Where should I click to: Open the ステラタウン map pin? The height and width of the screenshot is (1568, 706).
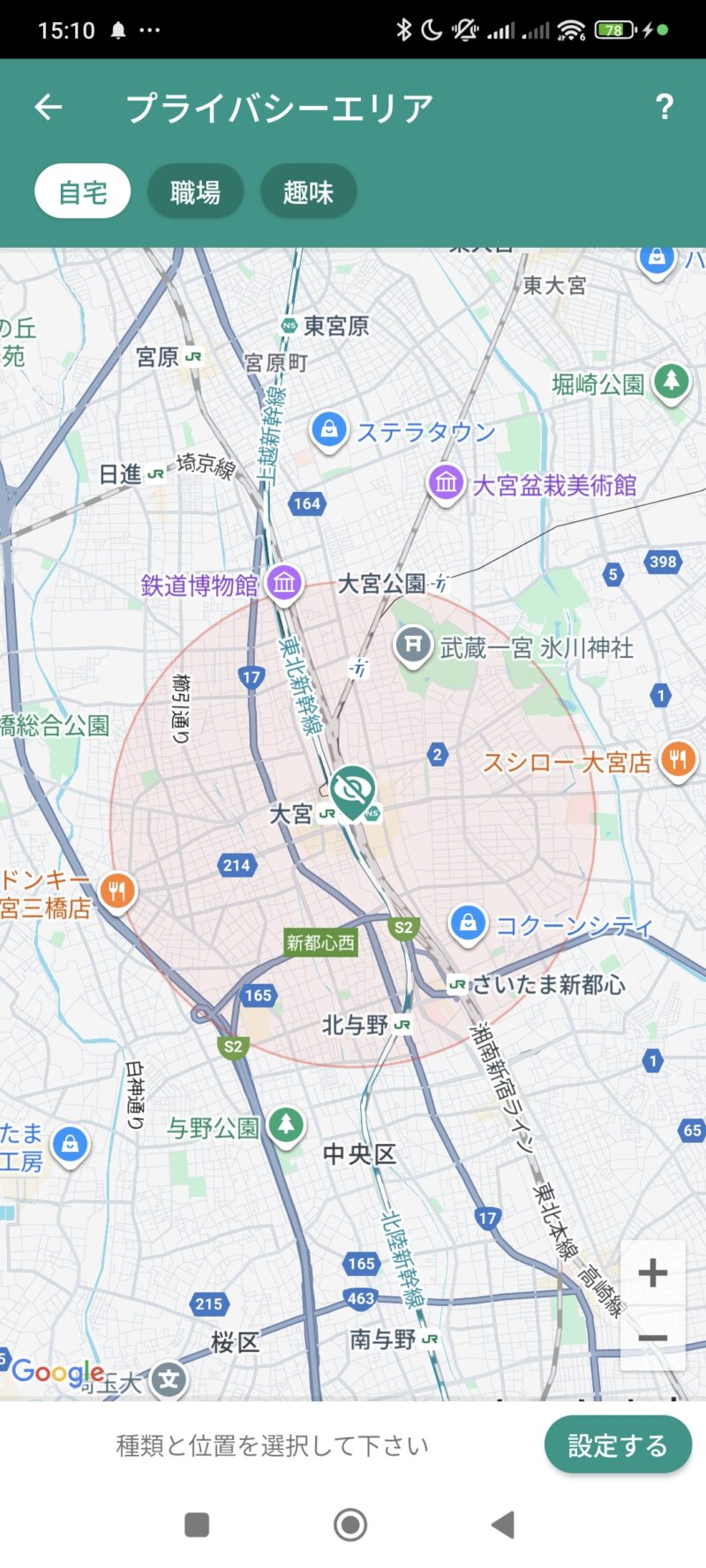pos(328,430)
